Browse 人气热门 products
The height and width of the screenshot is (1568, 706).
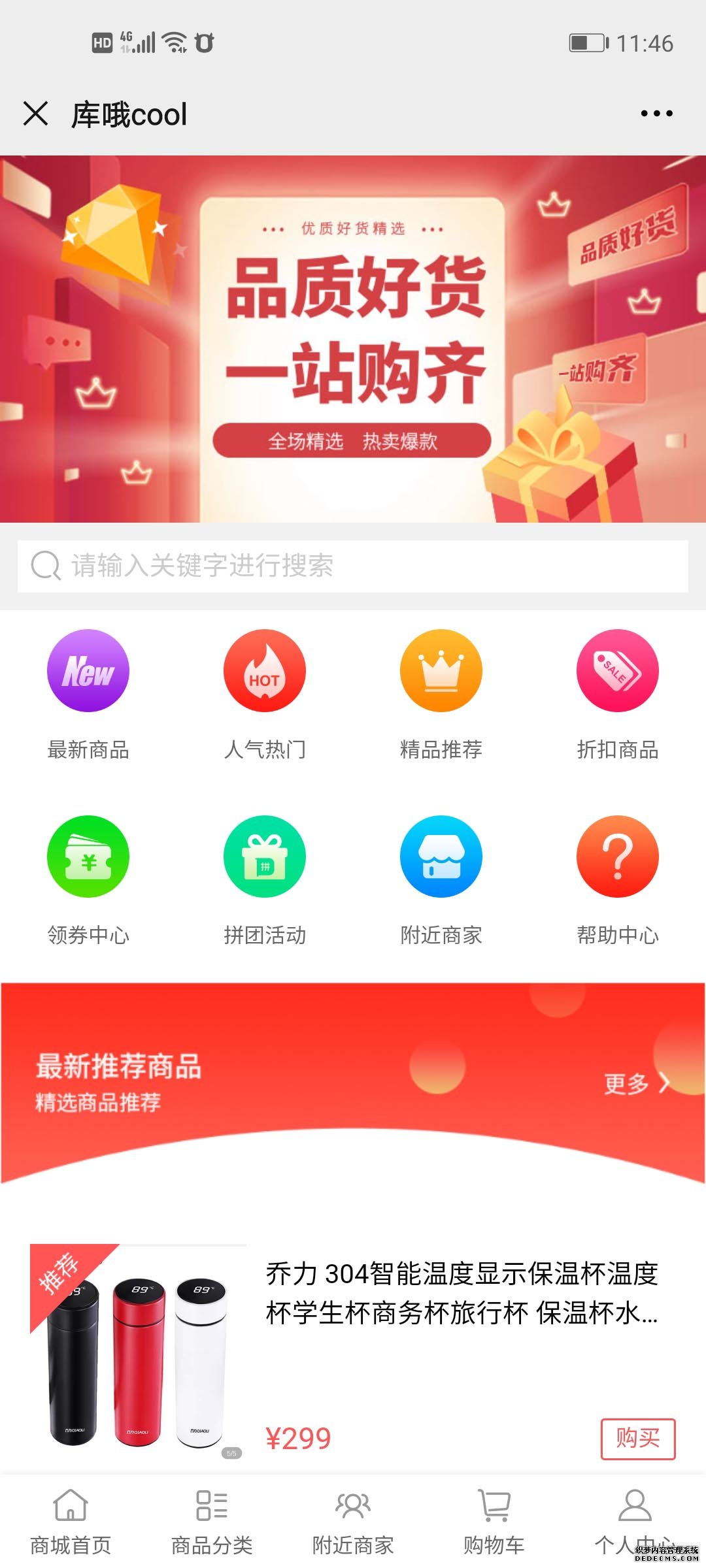265,694
